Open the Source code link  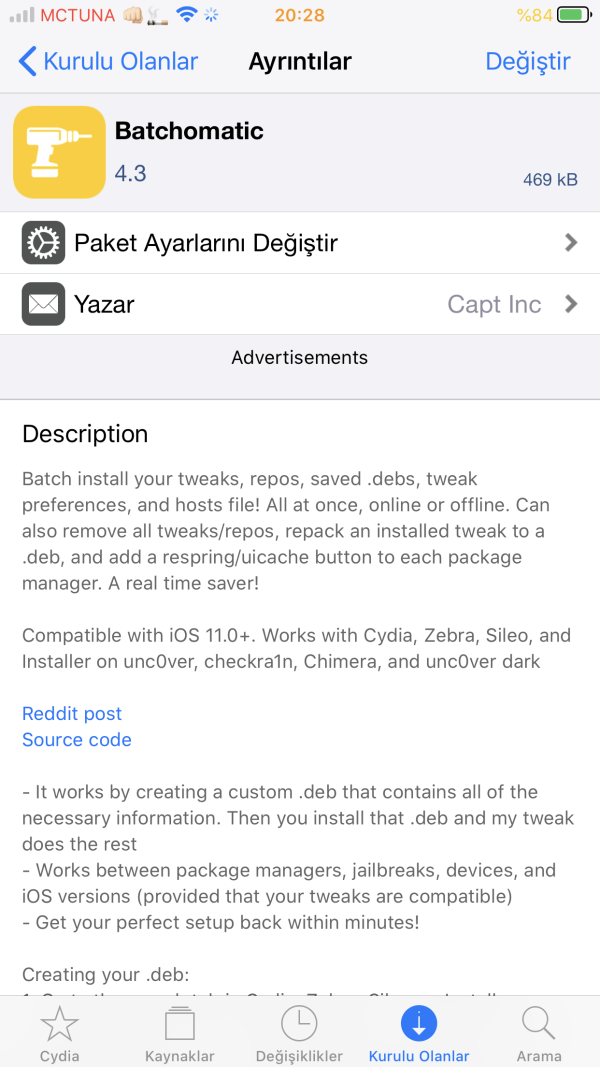(x=77, y=740)
